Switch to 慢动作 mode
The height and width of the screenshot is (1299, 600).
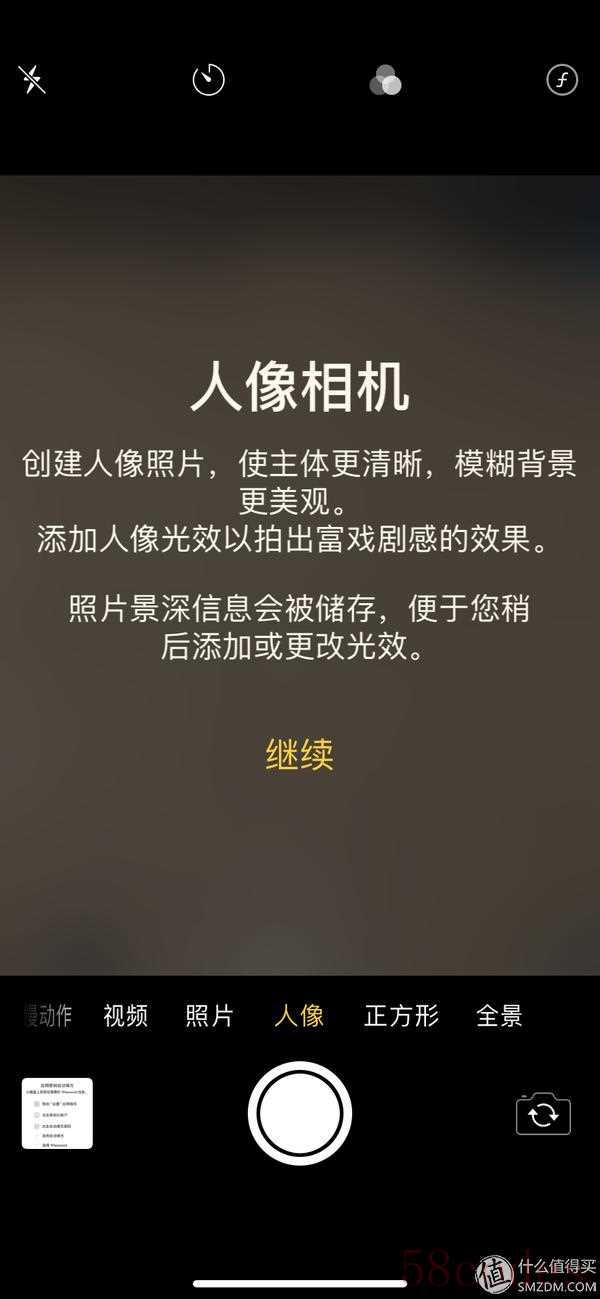coord(48,1016)
